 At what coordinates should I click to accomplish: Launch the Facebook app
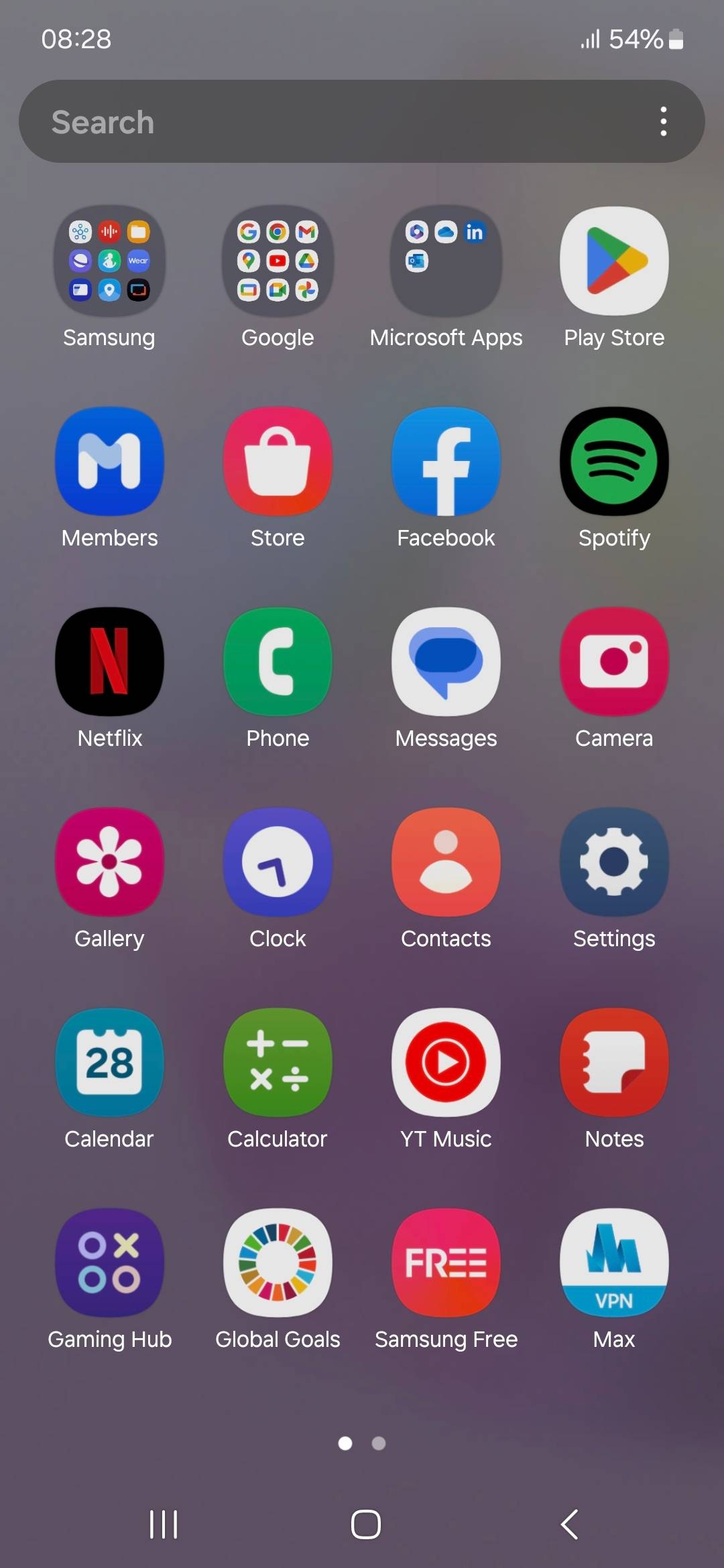point(446,462)
